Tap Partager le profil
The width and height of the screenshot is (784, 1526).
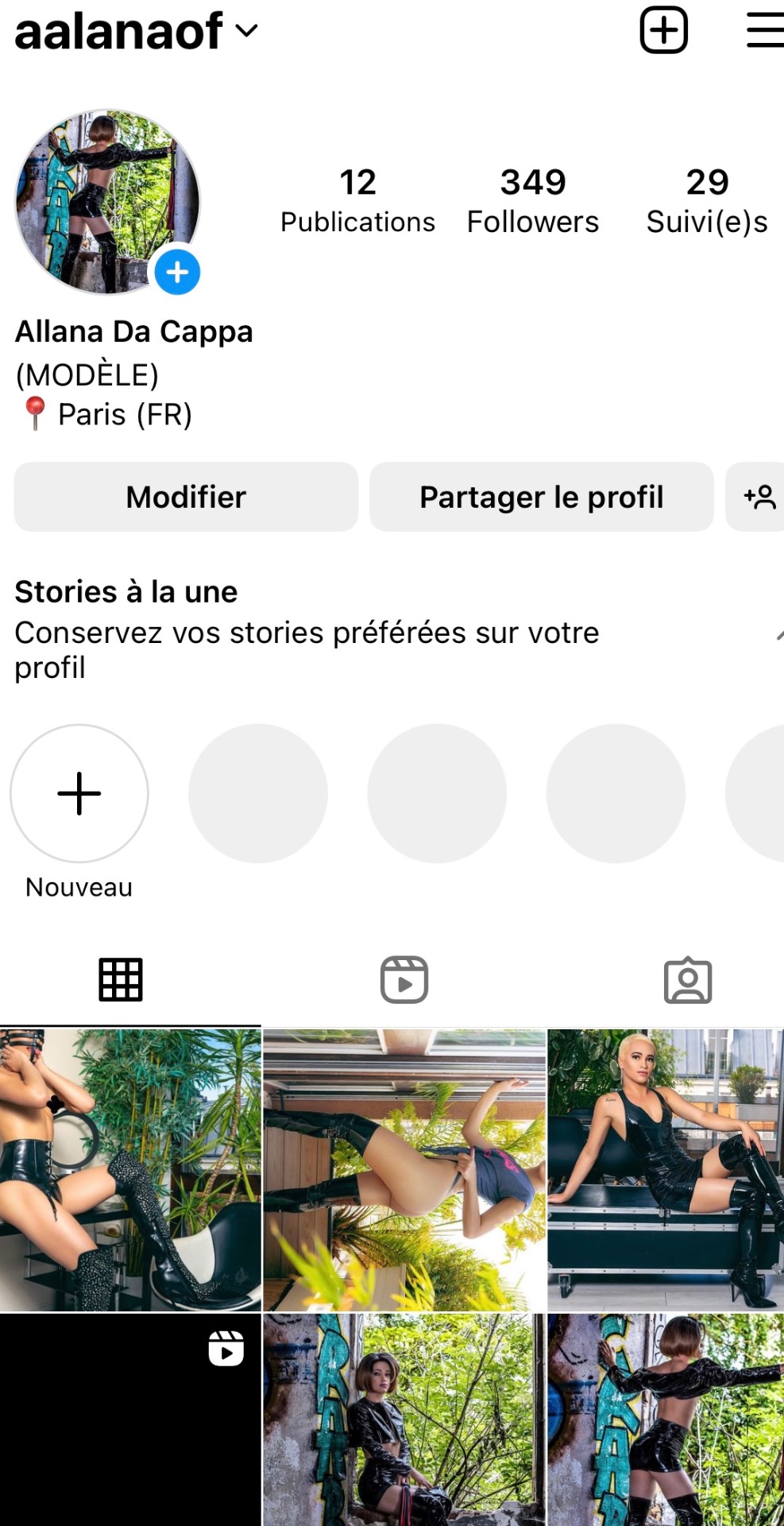point(541,497)
